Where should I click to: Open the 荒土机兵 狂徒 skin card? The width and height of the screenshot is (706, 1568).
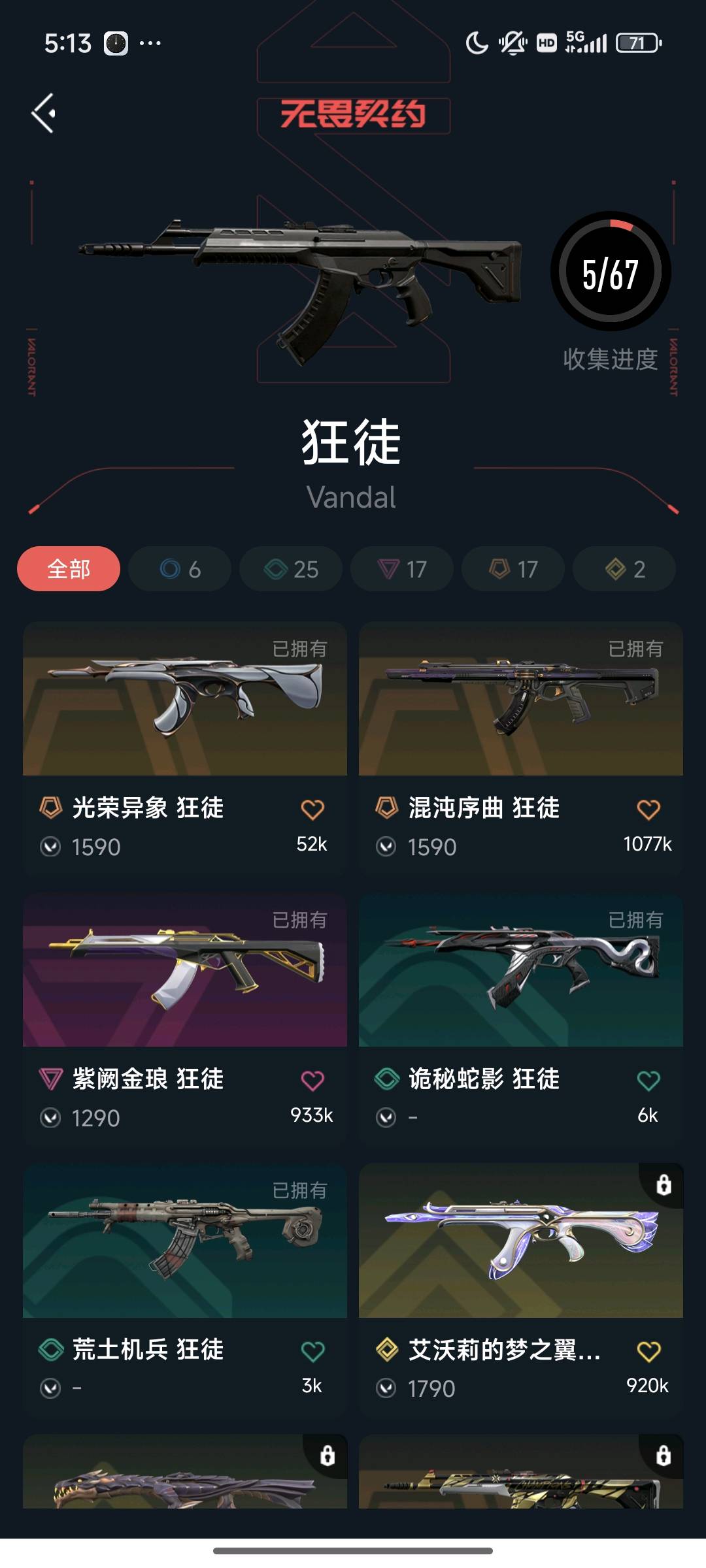(185, 1241)
